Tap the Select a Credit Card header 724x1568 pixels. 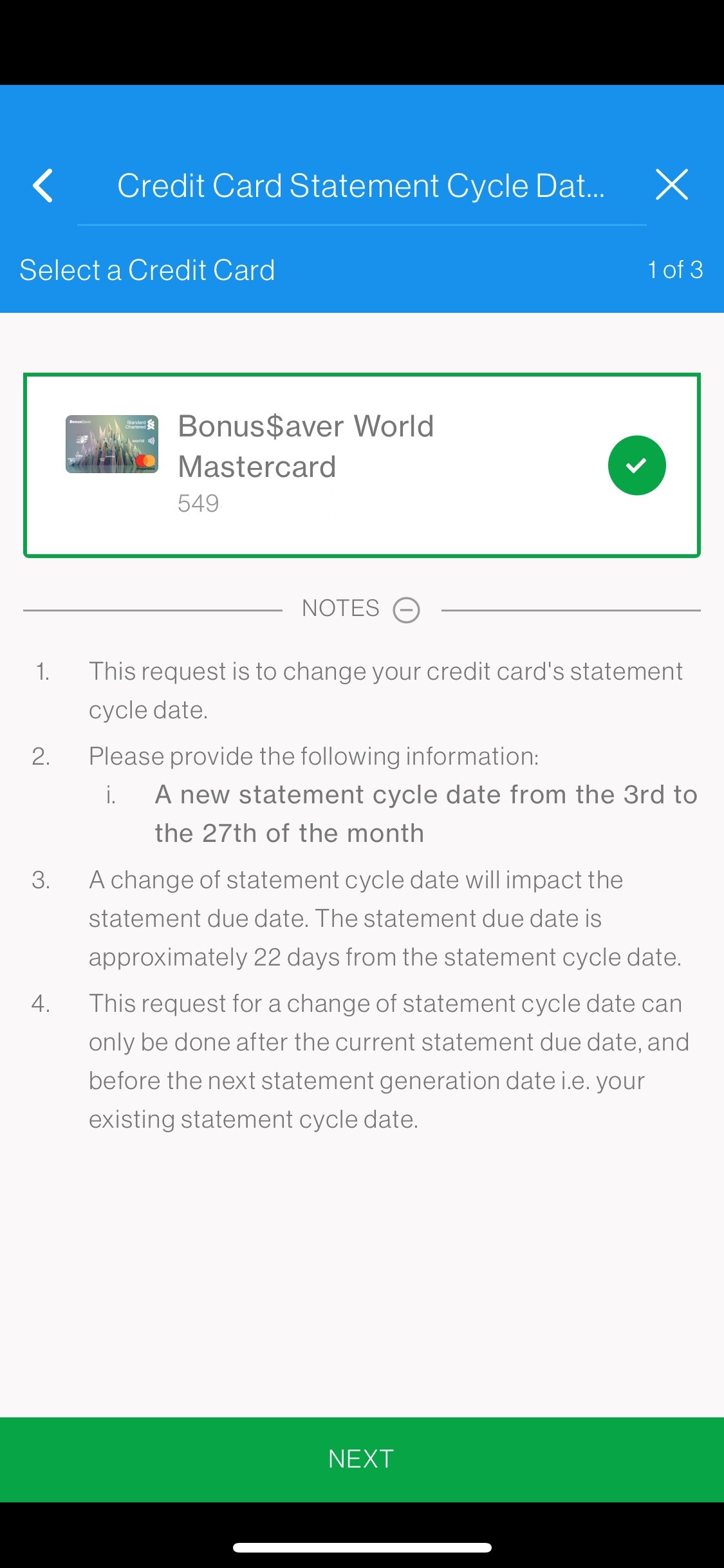147,270
